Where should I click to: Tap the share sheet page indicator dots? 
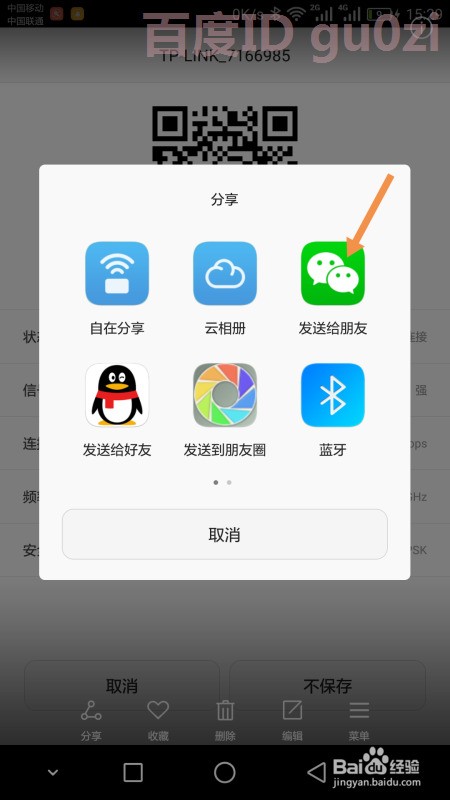222,482
